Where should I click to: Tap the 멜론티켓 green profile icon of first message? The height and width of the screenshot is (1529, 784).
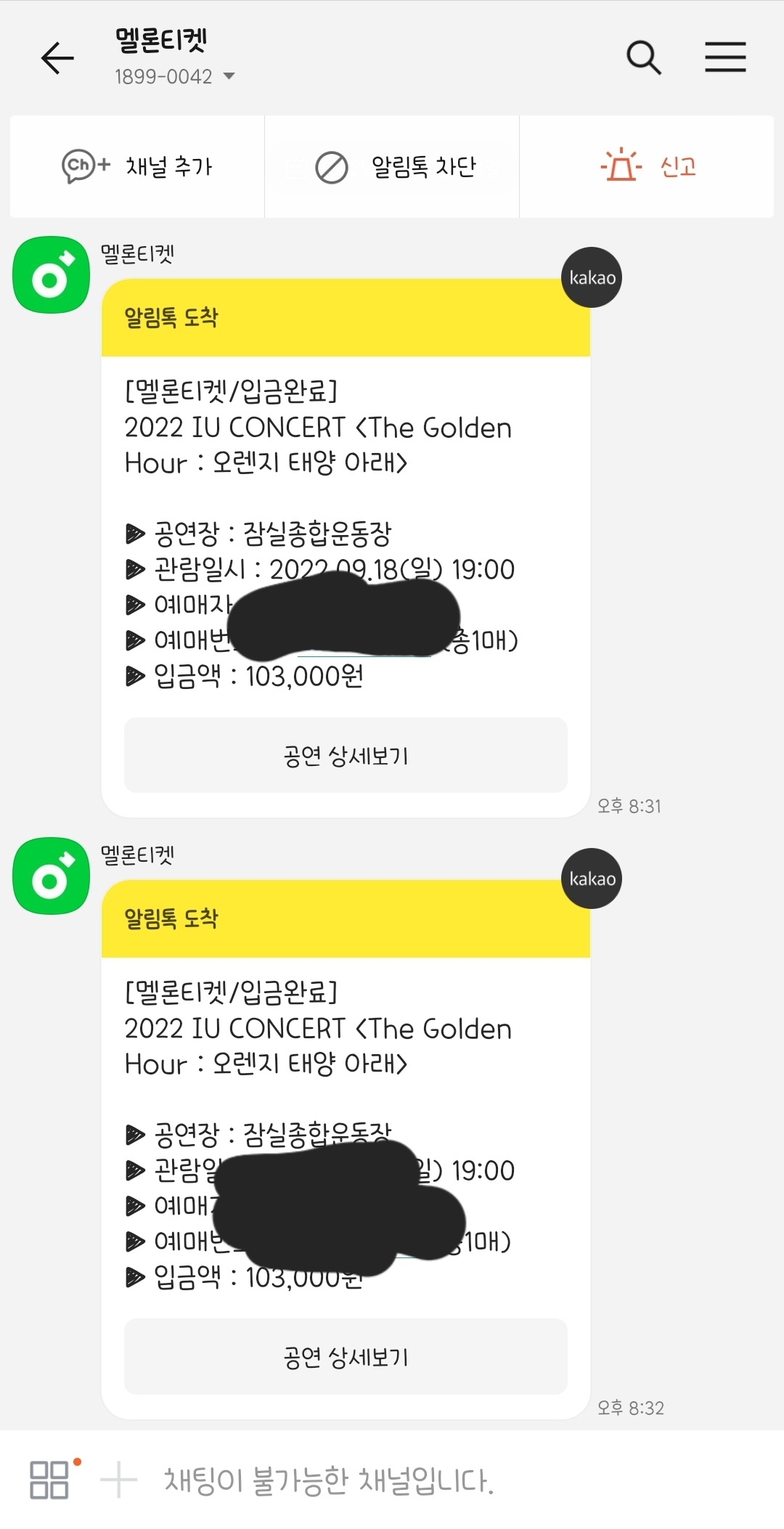click(x=51, y=276)
